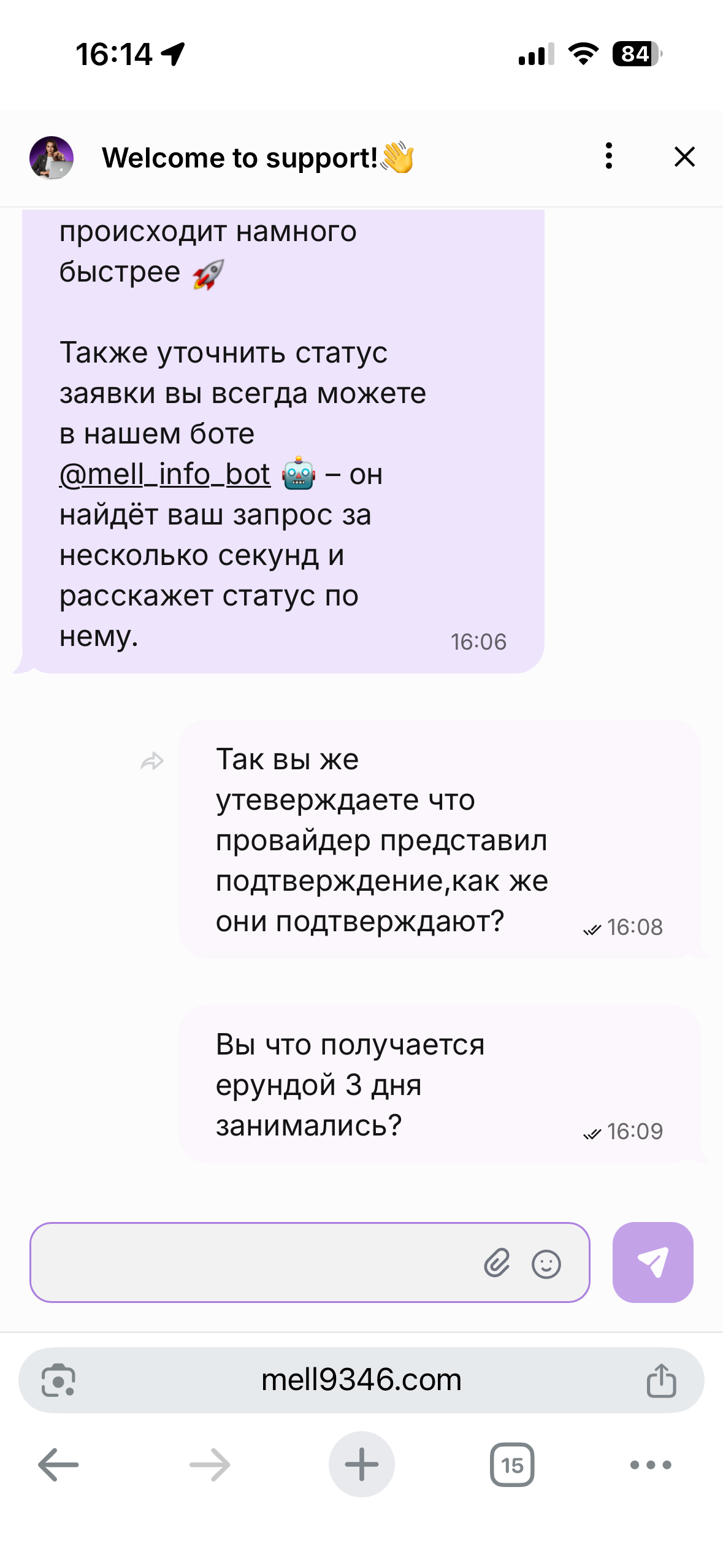Focus the message input field
This screenshot has width=723, height=1568.
click(251, 1262)
